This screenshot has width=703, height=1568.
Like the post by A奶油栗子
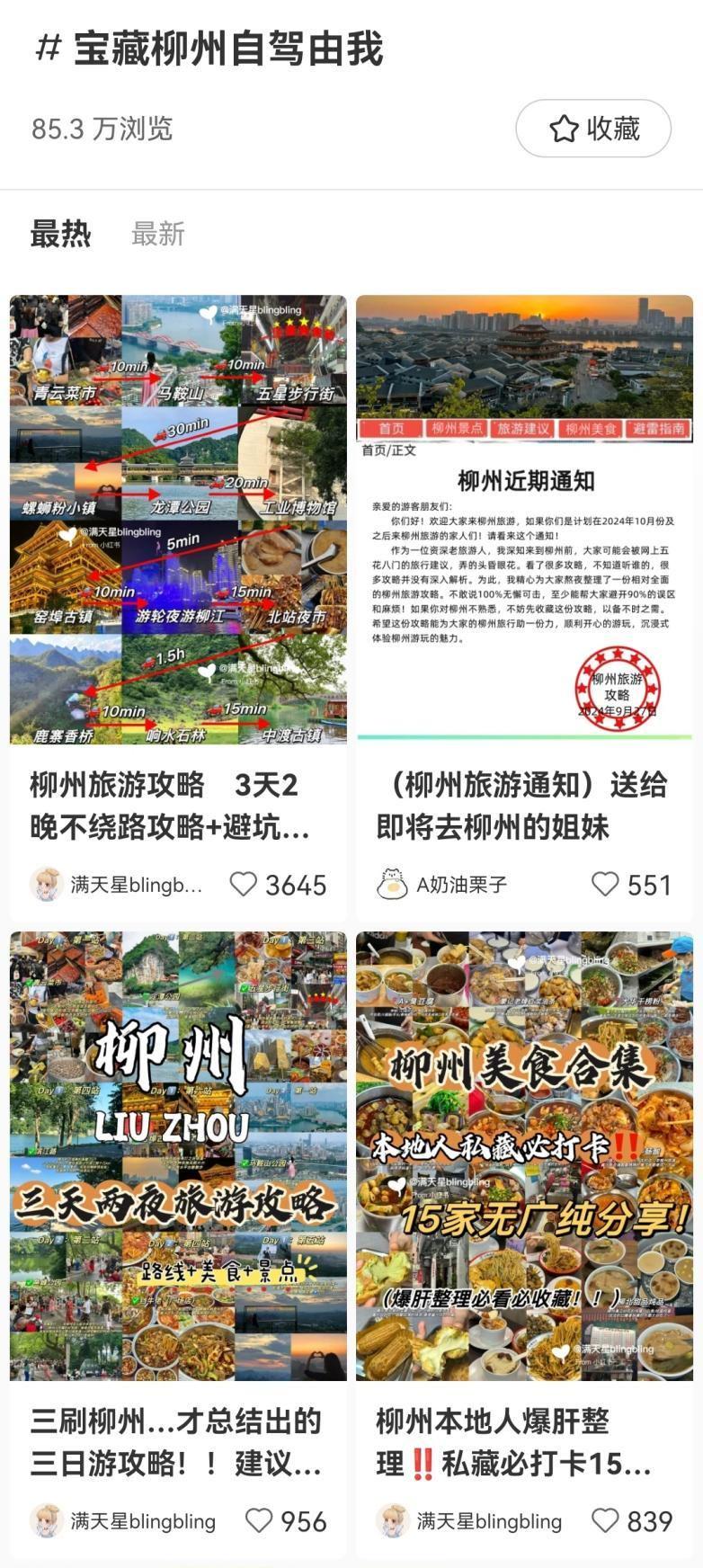click(x=605, y=885)
